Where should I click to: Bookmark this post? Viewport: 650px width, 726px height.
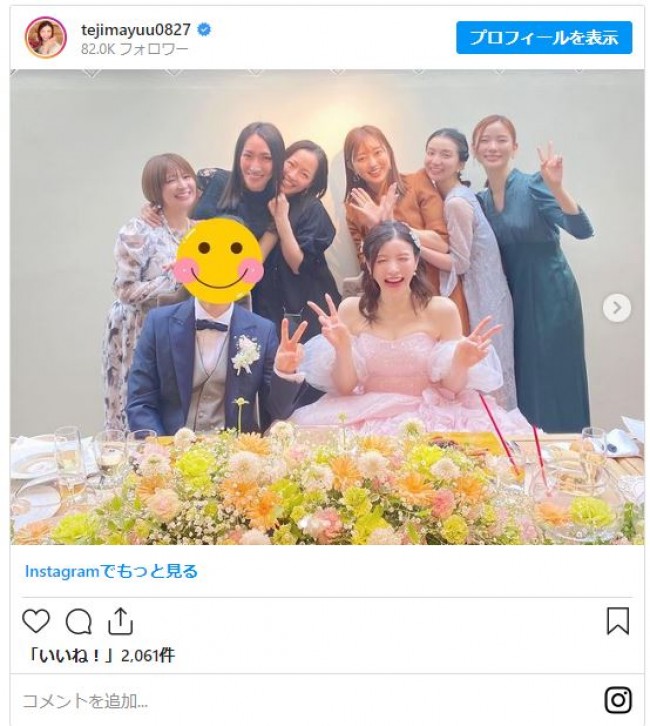(x=617, y=622)
